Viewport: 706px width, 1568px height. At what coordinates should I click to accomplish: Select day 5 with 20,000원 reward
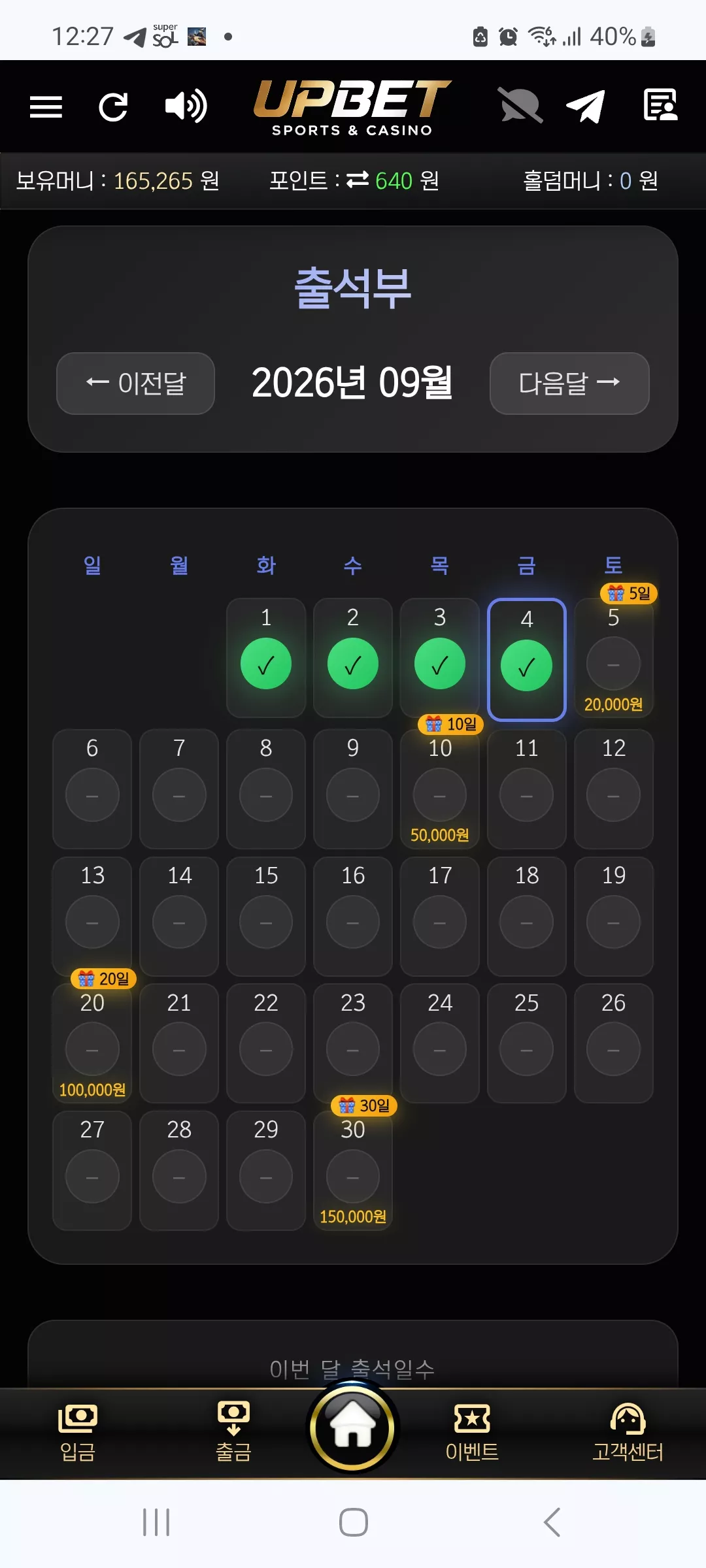point(613,659)
